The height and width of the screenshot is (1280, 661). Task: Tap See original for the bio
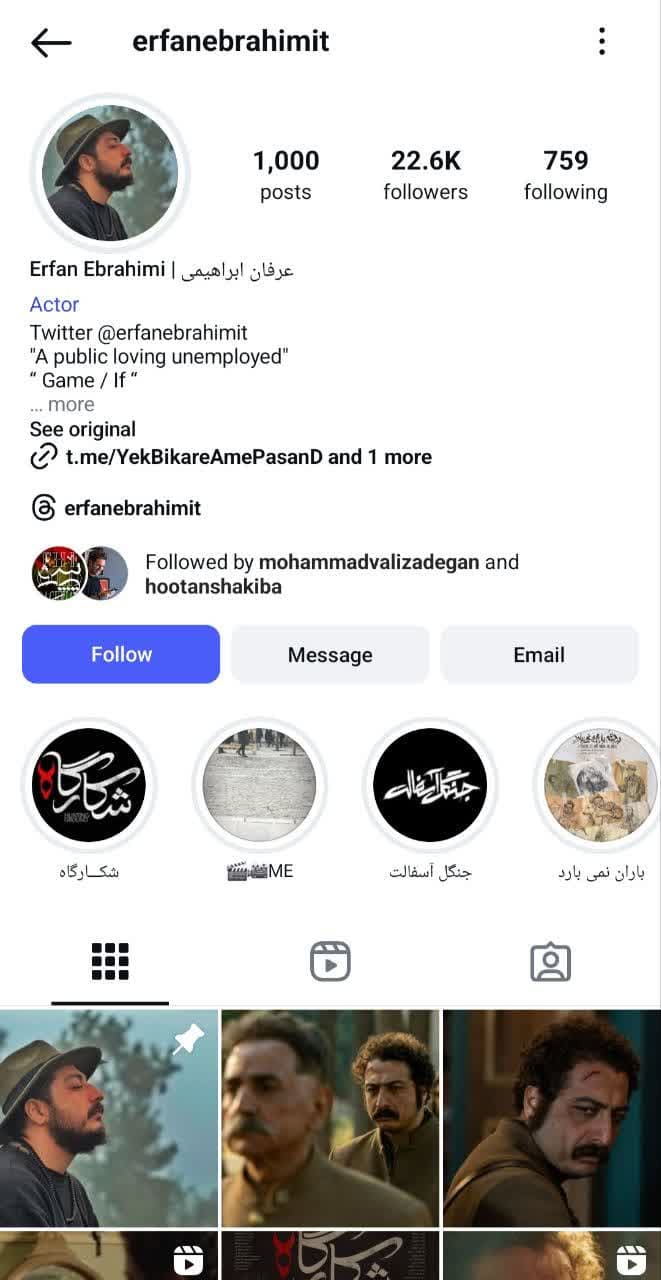[83, 430]
